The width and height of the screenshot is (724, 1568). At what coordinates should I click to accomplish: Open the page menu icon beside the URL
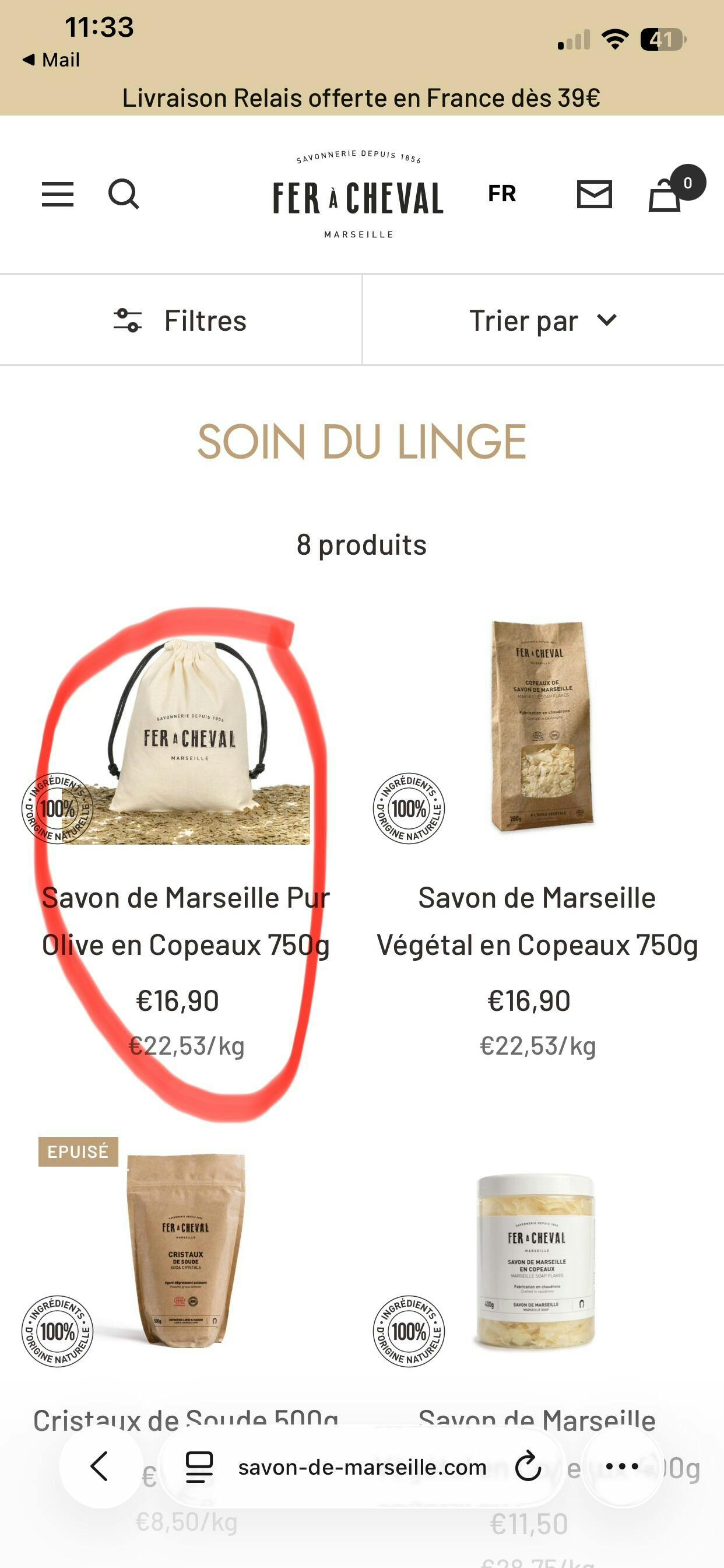pyautogui.click(x=199, y=1467)
